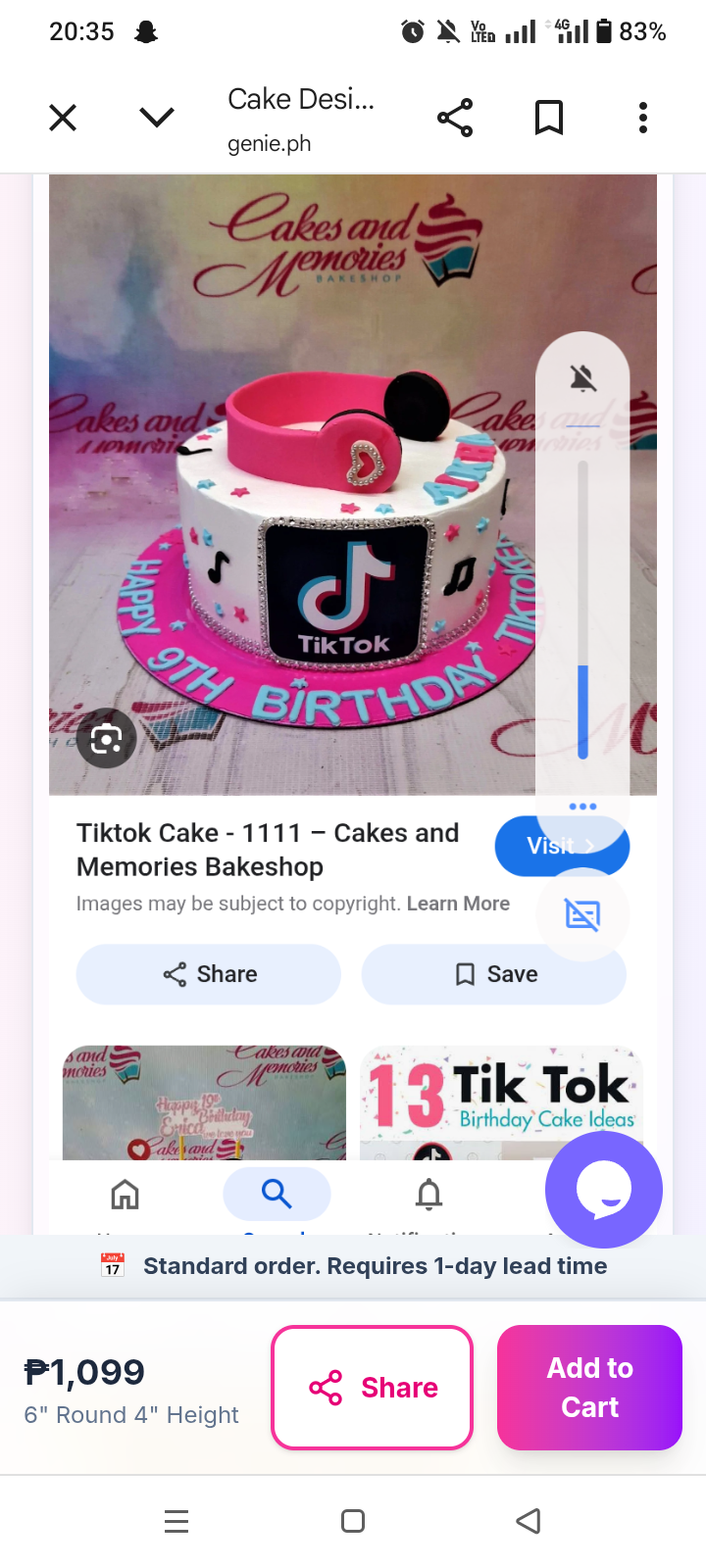The image size is (706, 1568).
Task: Tap the Home icon in bottom navigation
Action: pyautogui.click(x=126, y=1194)
